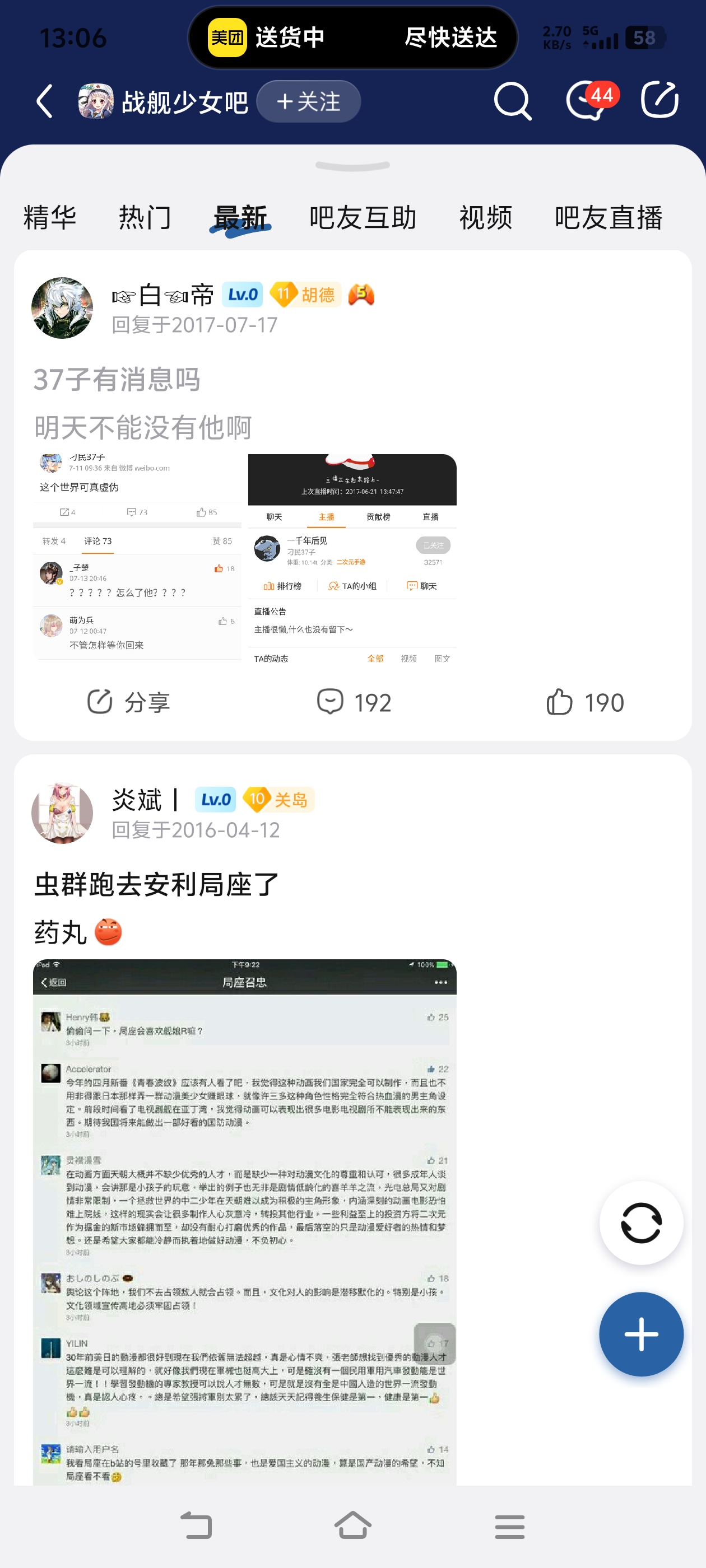Refresh the feed with the circular arrows
This screenshot has width=706, height=1568.
point(641,1223)
